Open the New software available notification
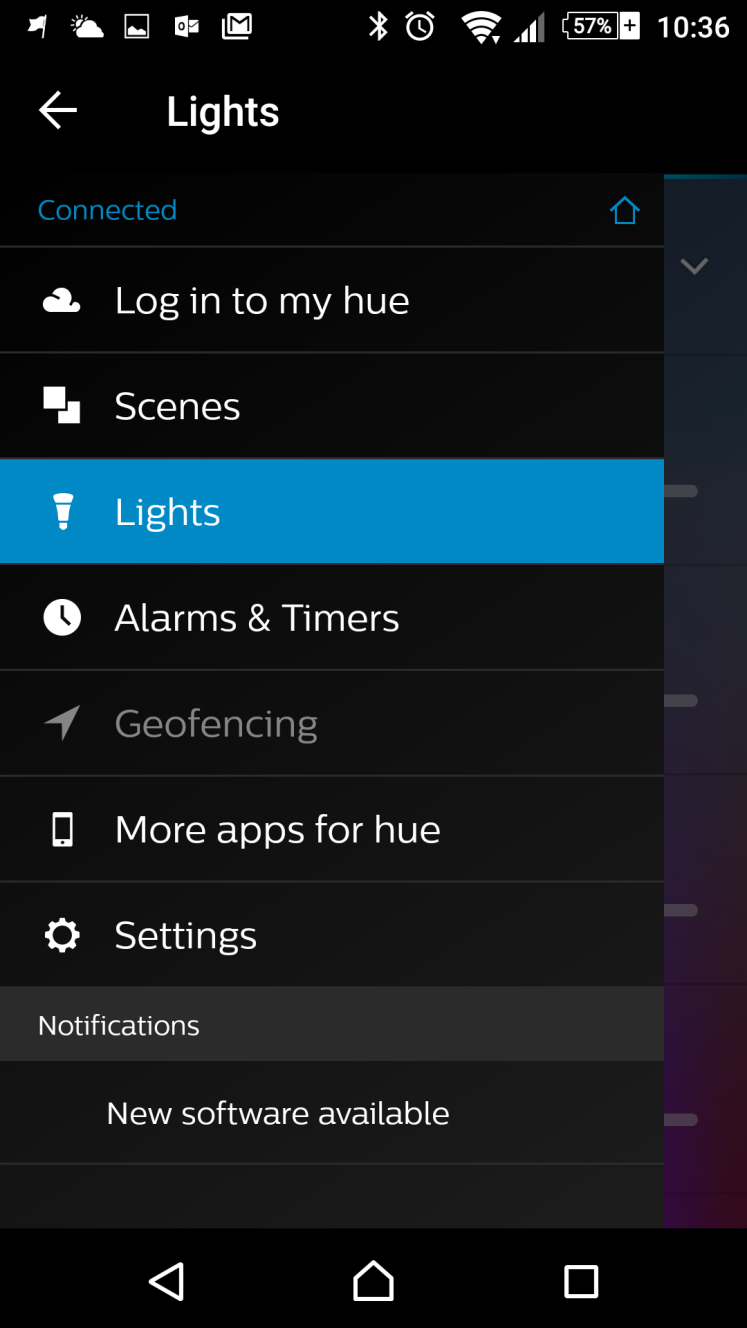The width and height of the screenshot is (747, 1328). click(332, 1113)
